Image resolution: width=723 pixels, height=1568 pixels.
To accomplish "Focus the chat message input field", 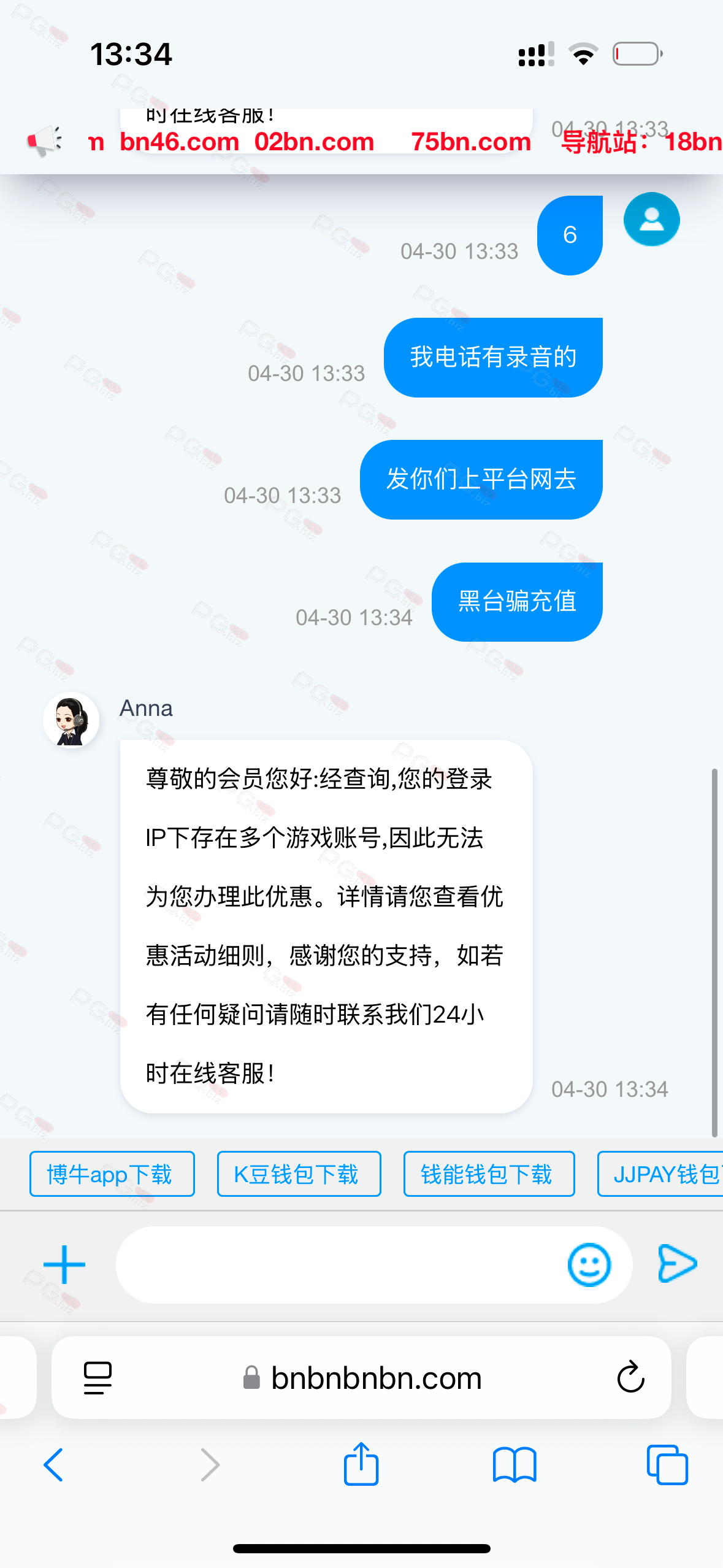I will (x=337, y=1264).
